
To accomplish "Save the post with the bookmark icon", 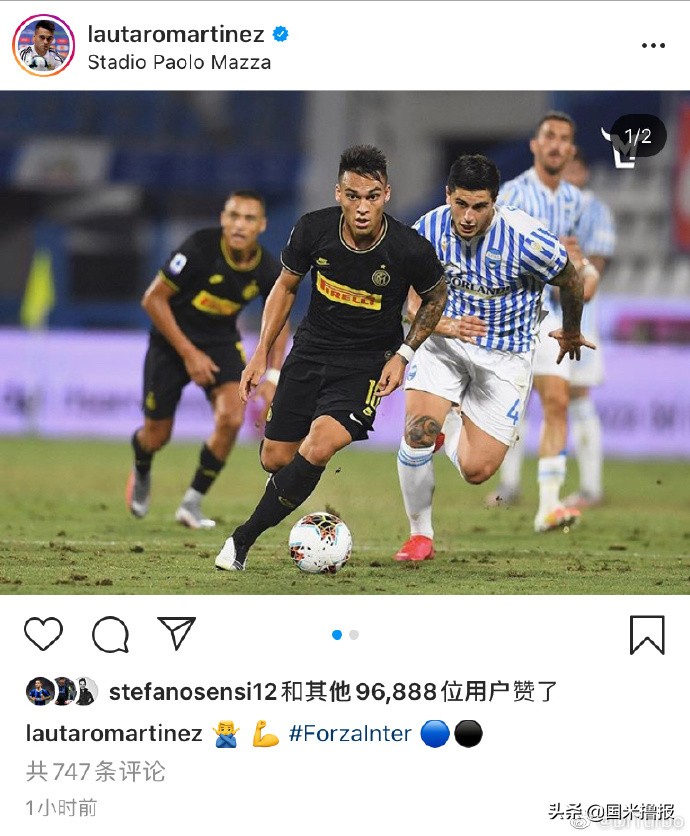I will [x=647, y=634].
